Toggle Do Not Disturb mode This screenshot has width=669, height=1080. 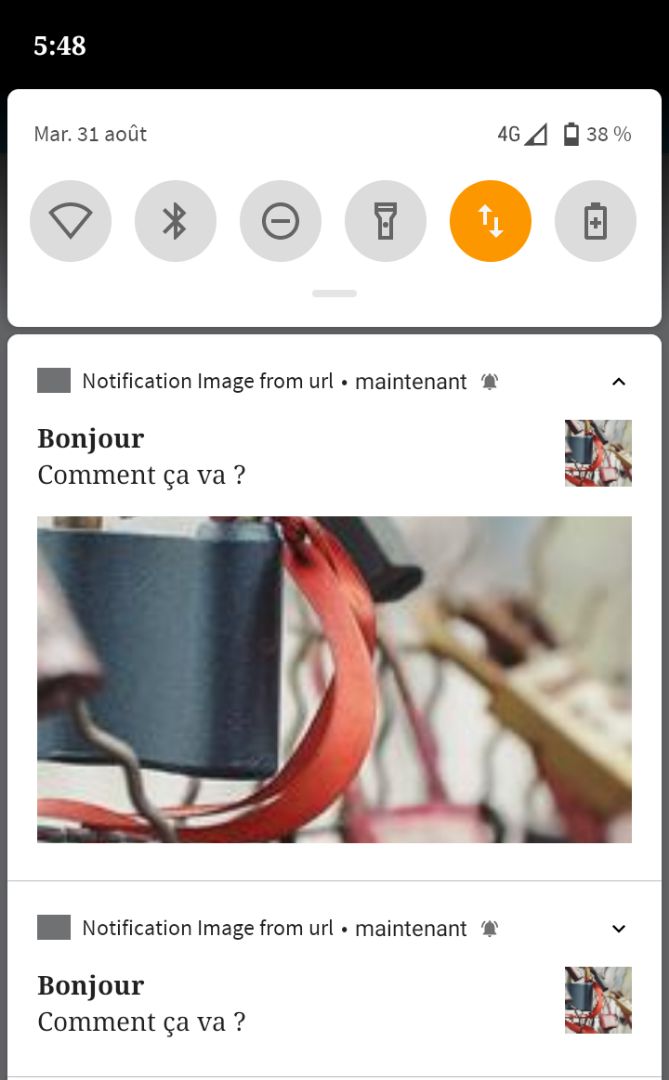point(280,221)
